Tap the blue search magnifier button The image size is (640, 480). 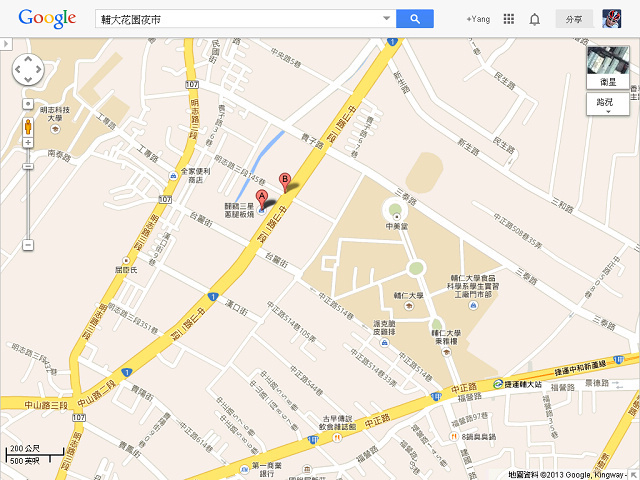[415, 19]
